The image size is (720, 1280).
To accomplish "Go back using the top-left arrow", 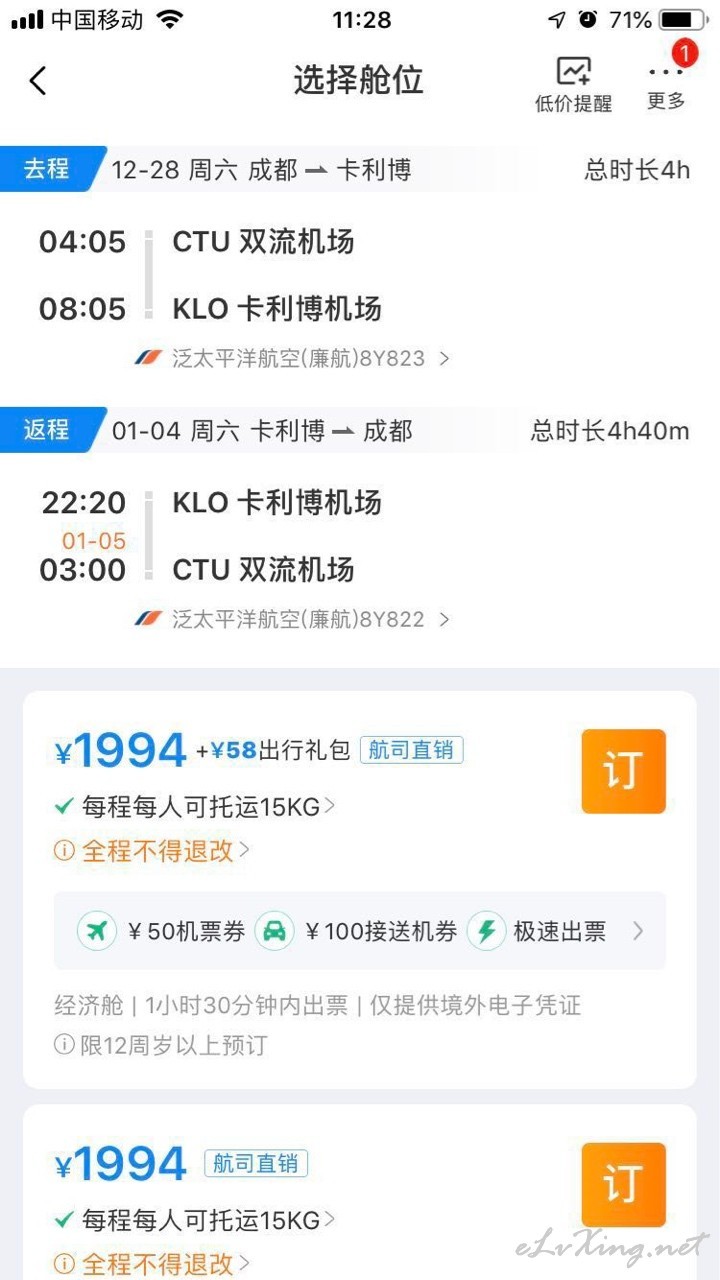I will coord(38,80).
